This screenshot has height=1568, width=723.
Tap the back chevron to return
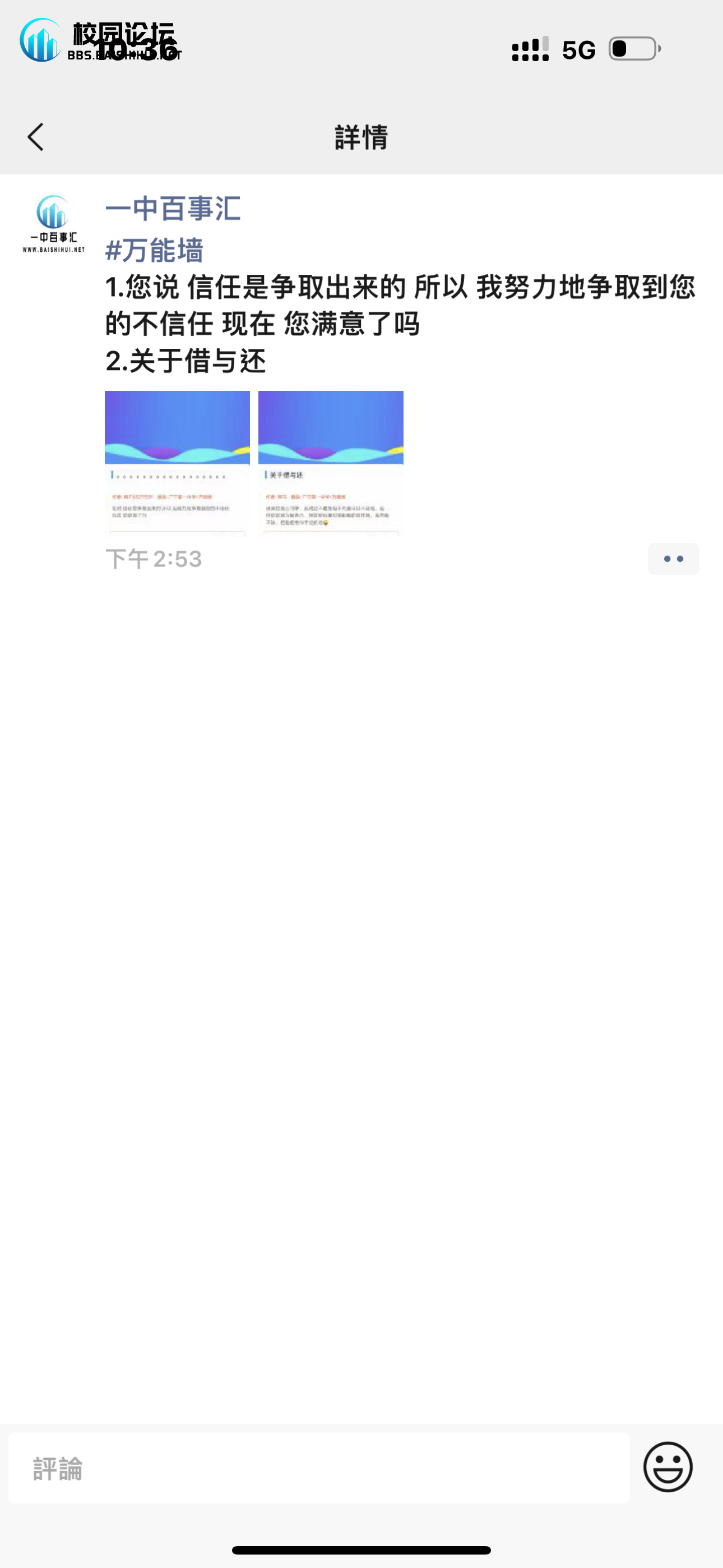point(36,138)
